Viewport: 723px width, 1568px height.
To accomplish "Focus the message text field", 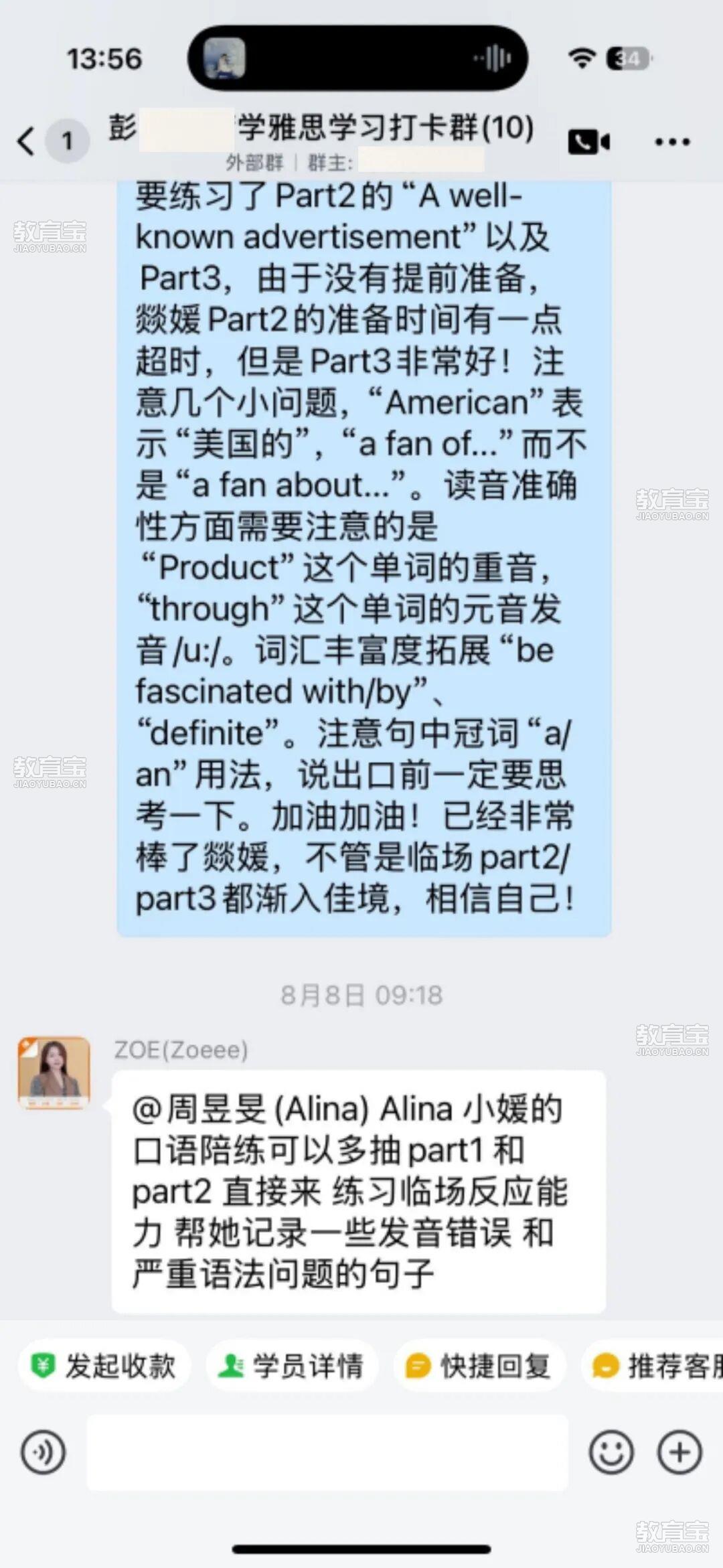I will (x=328, y=1452).
